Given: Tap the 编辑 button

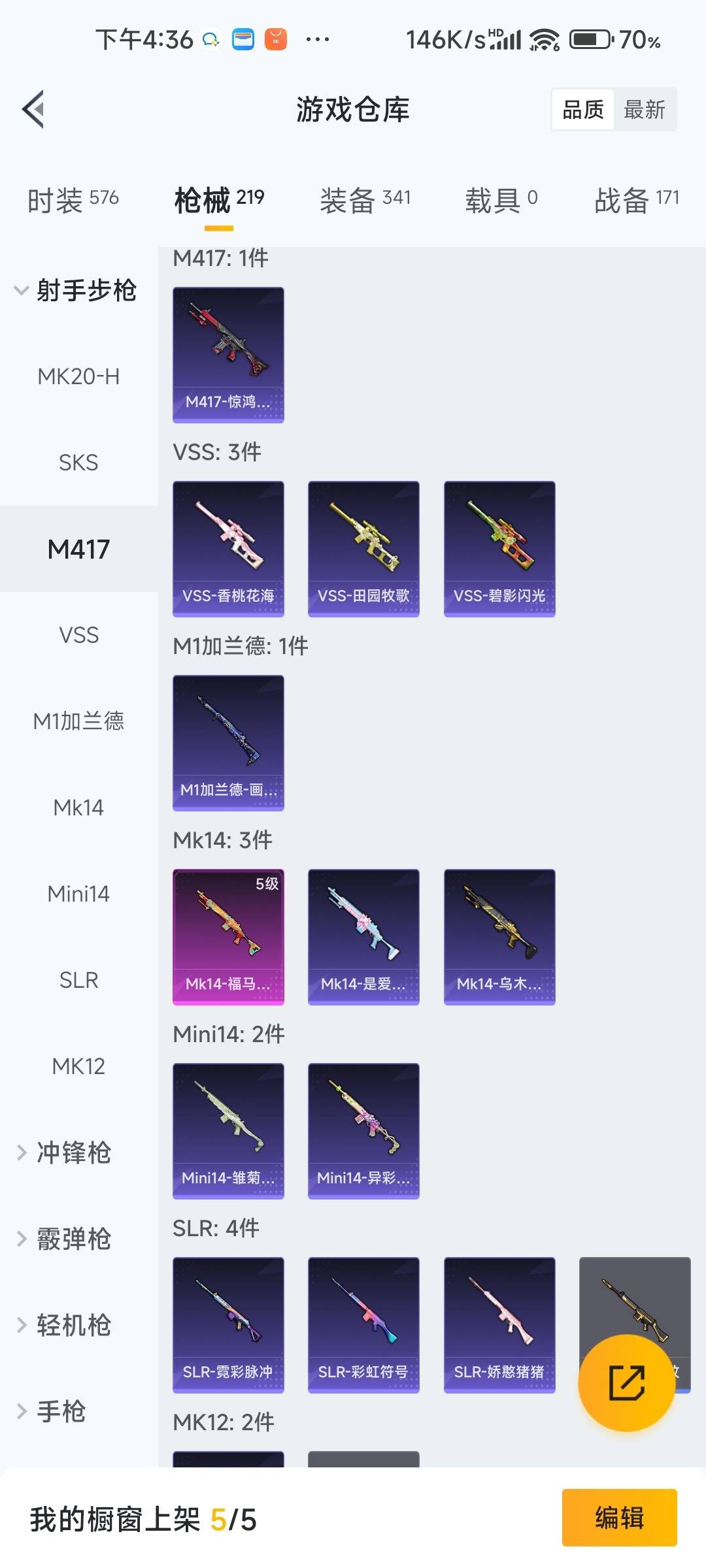Looking at the screenshot, I should point(619,1519).
